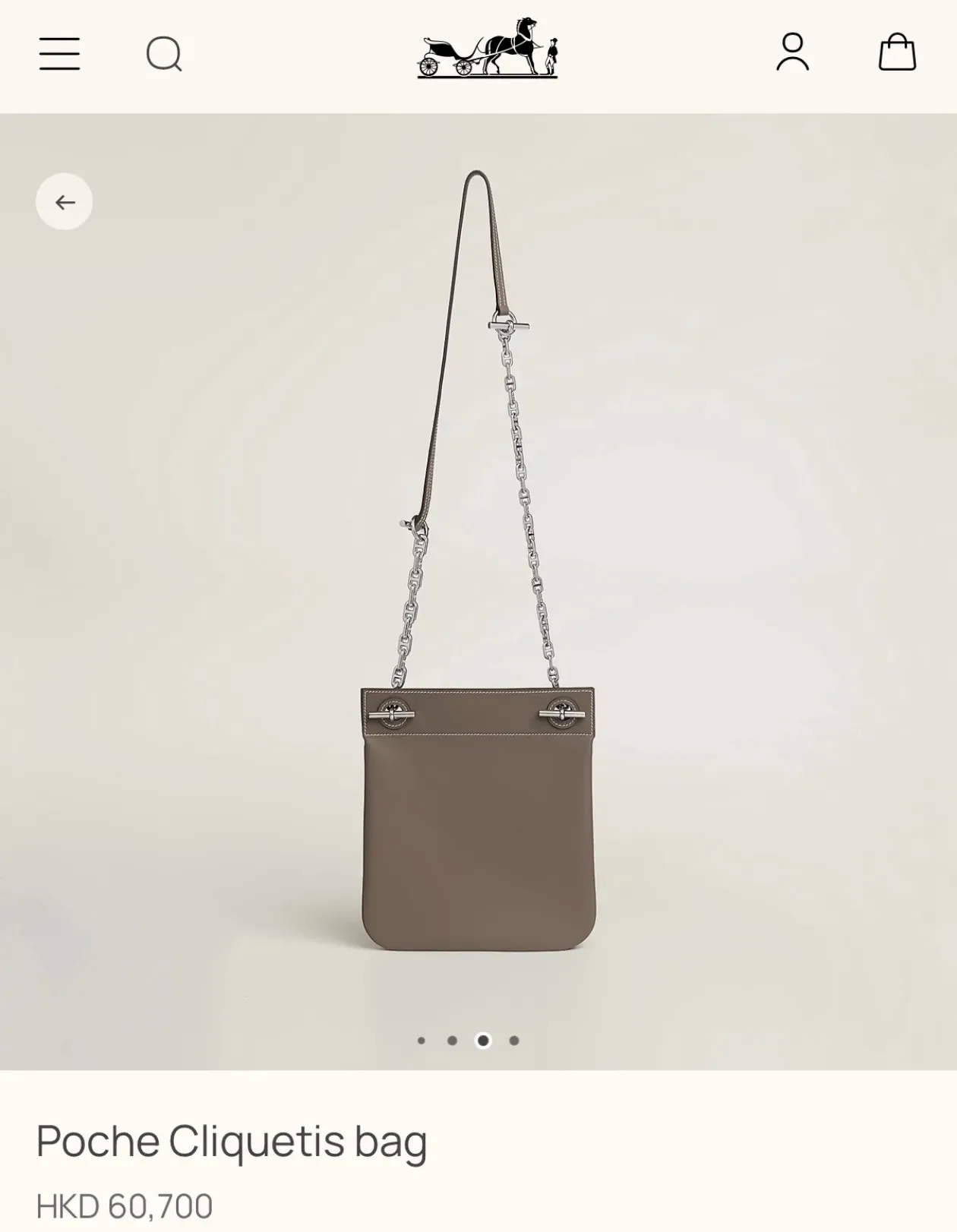Jump to the first product image dot
Image resolution: width=957 pixels, height=1232 pixels.
point(422,1041)
